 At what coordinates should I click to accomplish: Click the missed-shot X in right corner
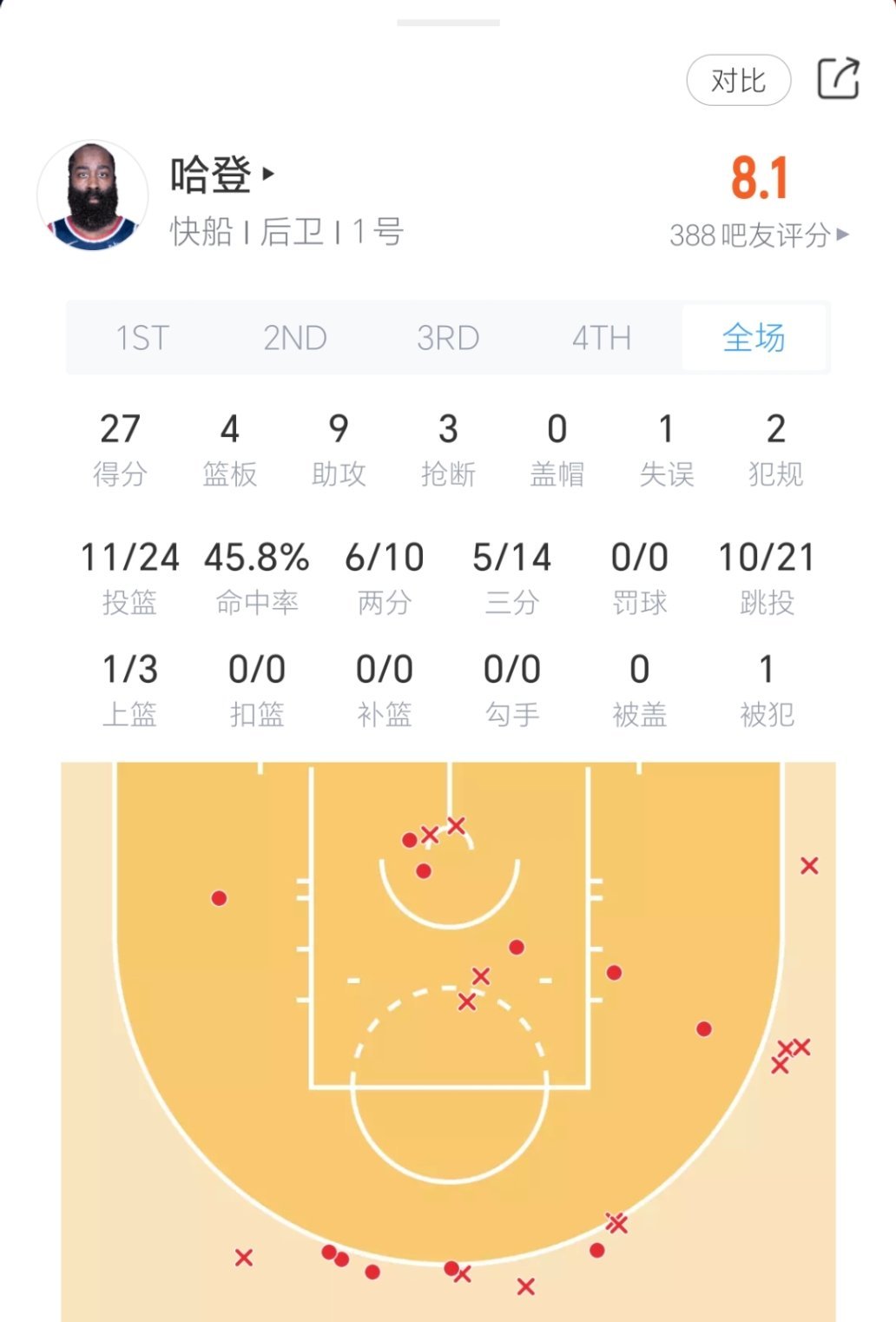point(811,866)
